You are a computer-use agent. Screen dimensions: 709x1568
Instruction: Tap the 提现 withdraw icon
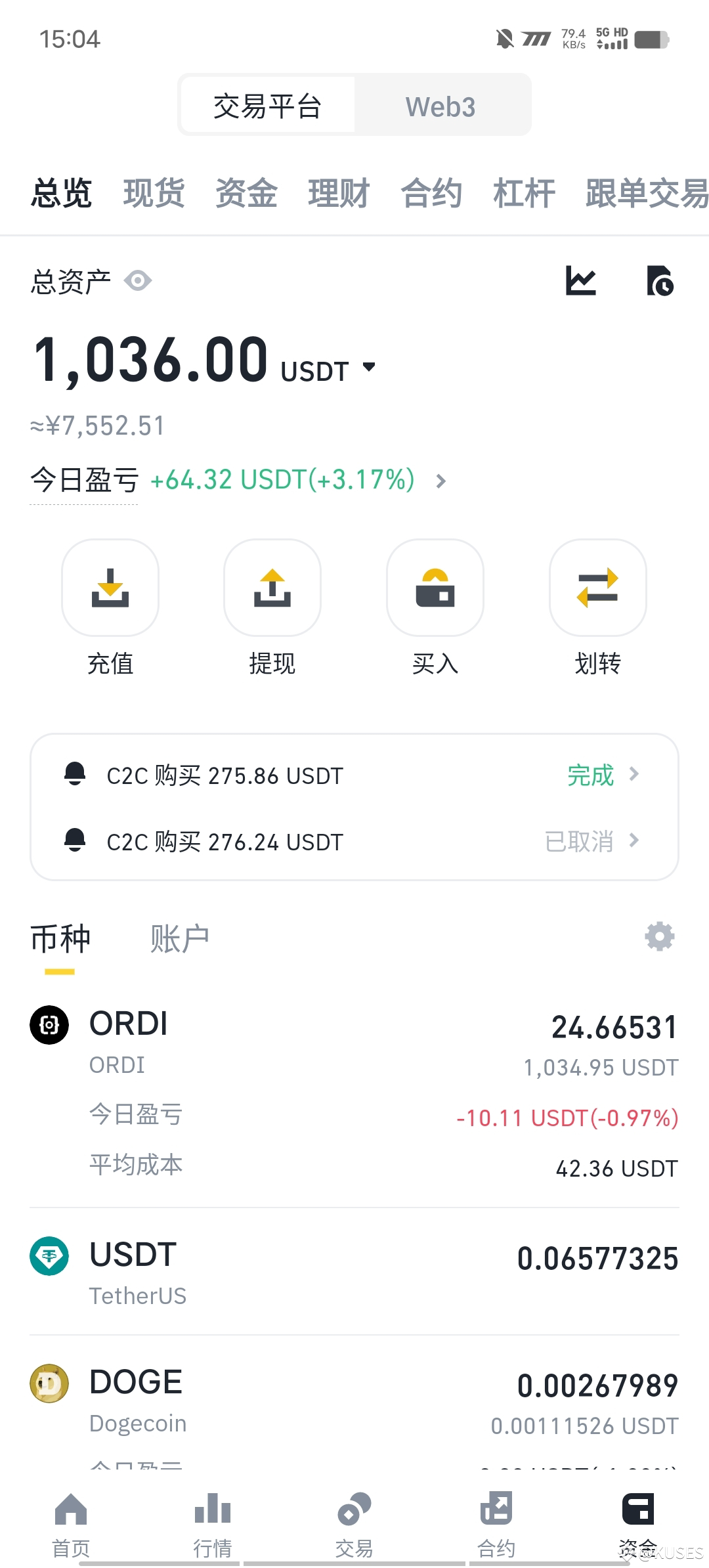tap(272, 588)
